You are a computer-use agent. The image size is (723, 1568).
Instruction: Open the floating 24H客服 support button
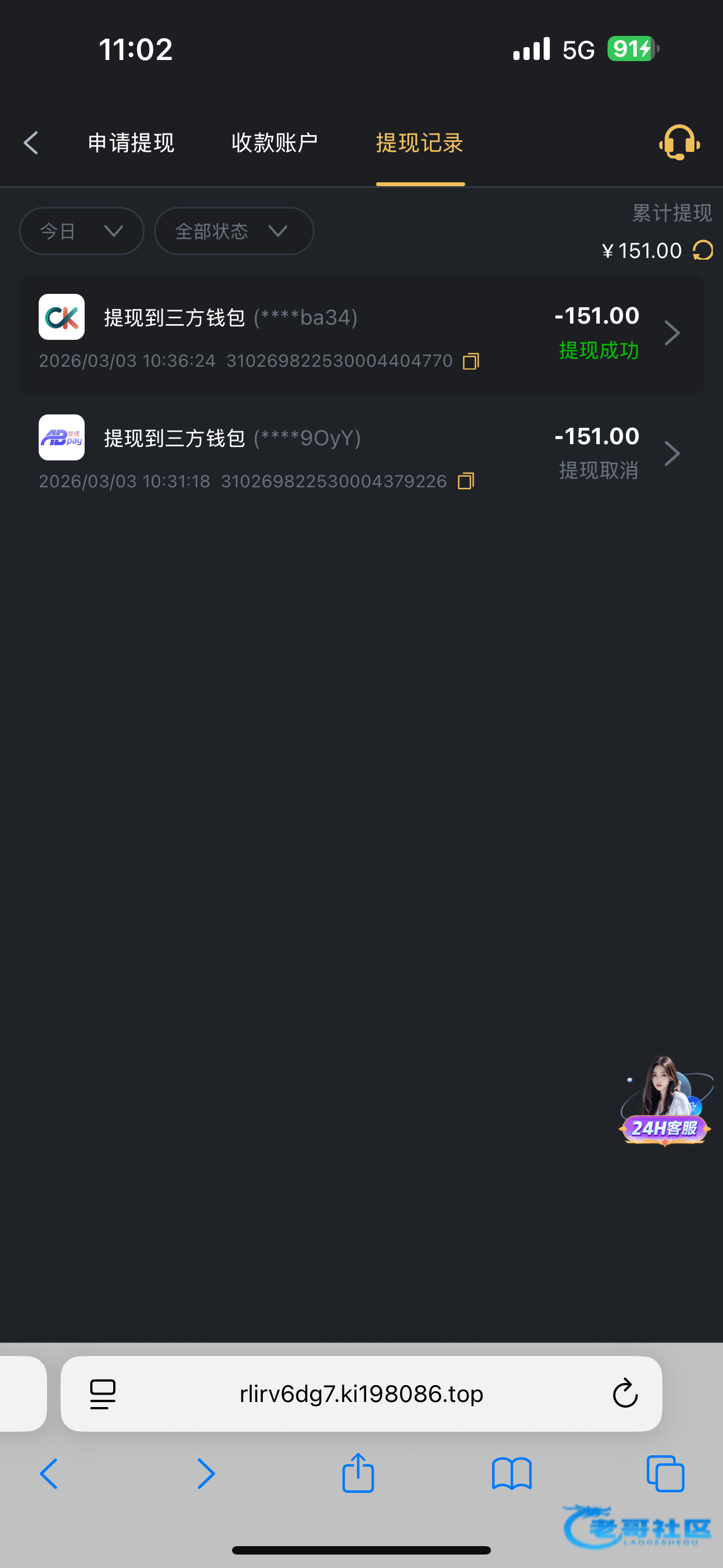[x=665, y=1103]
